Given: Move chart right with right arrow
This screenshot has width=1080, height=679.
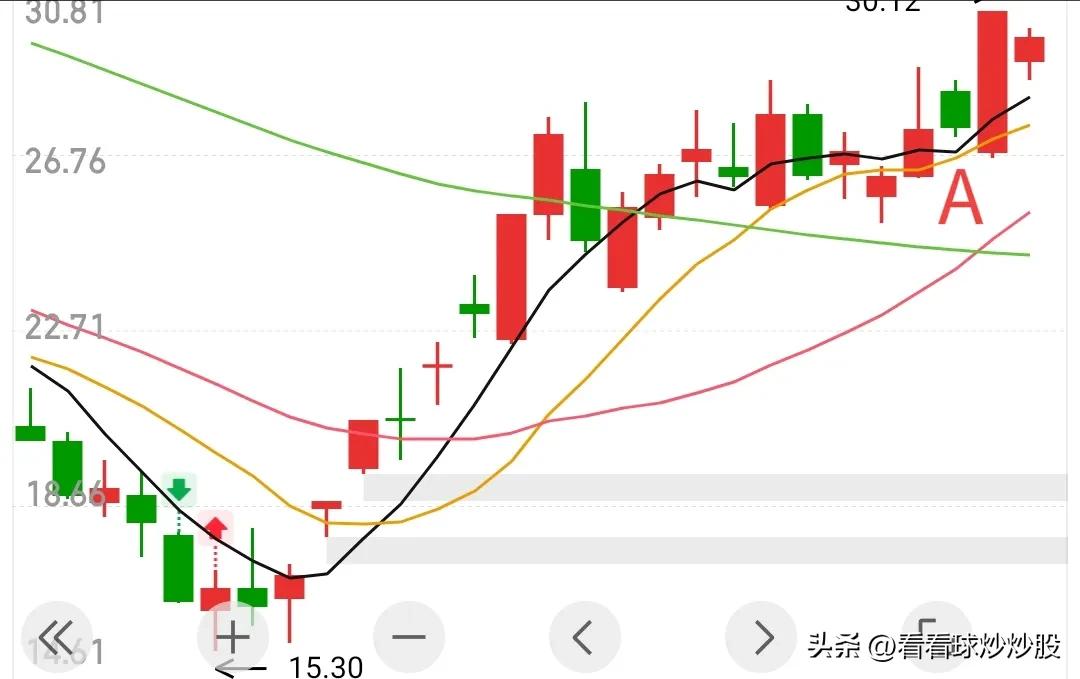Looking at the screenshot, I should 761,637.
